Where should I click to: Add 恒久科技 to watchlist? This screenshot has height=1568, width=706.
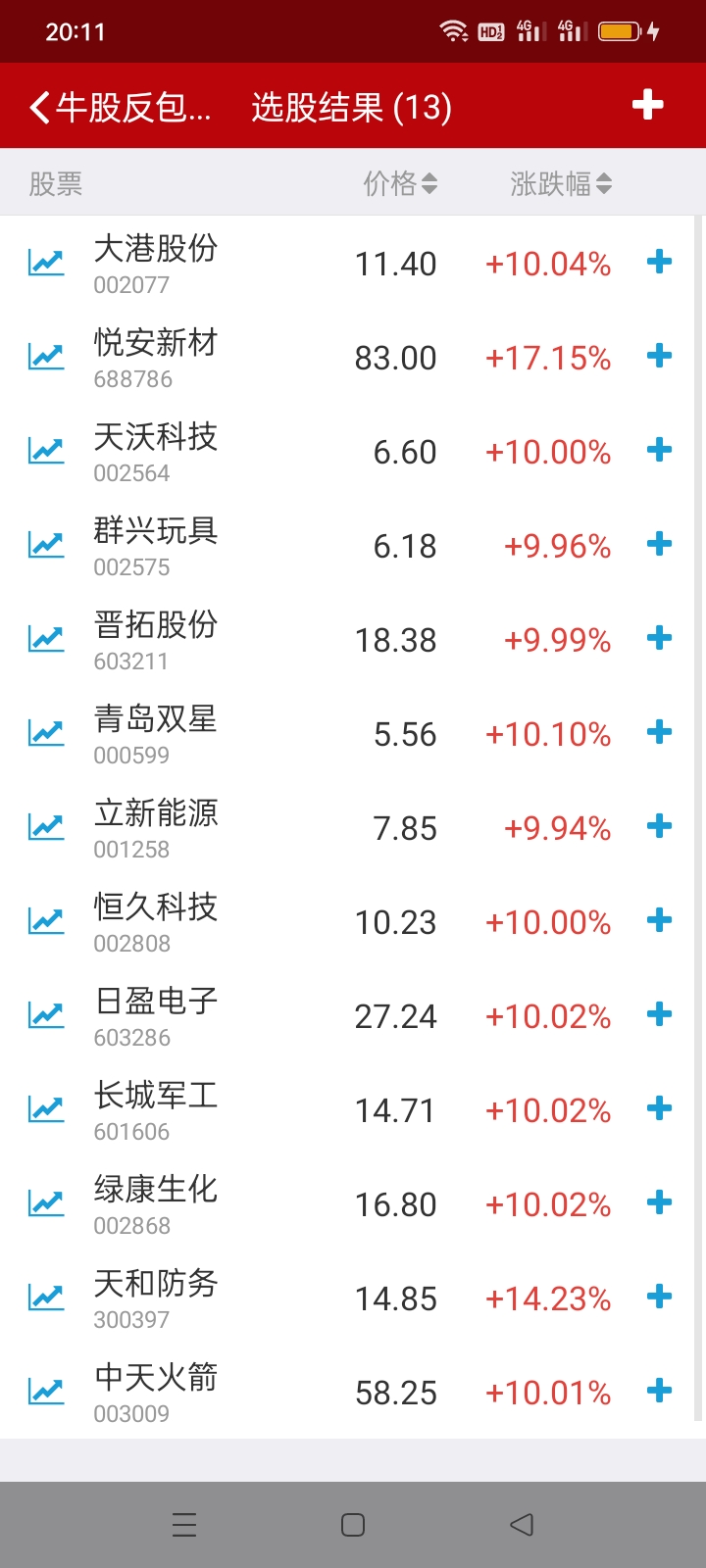(x=660, y=920)
